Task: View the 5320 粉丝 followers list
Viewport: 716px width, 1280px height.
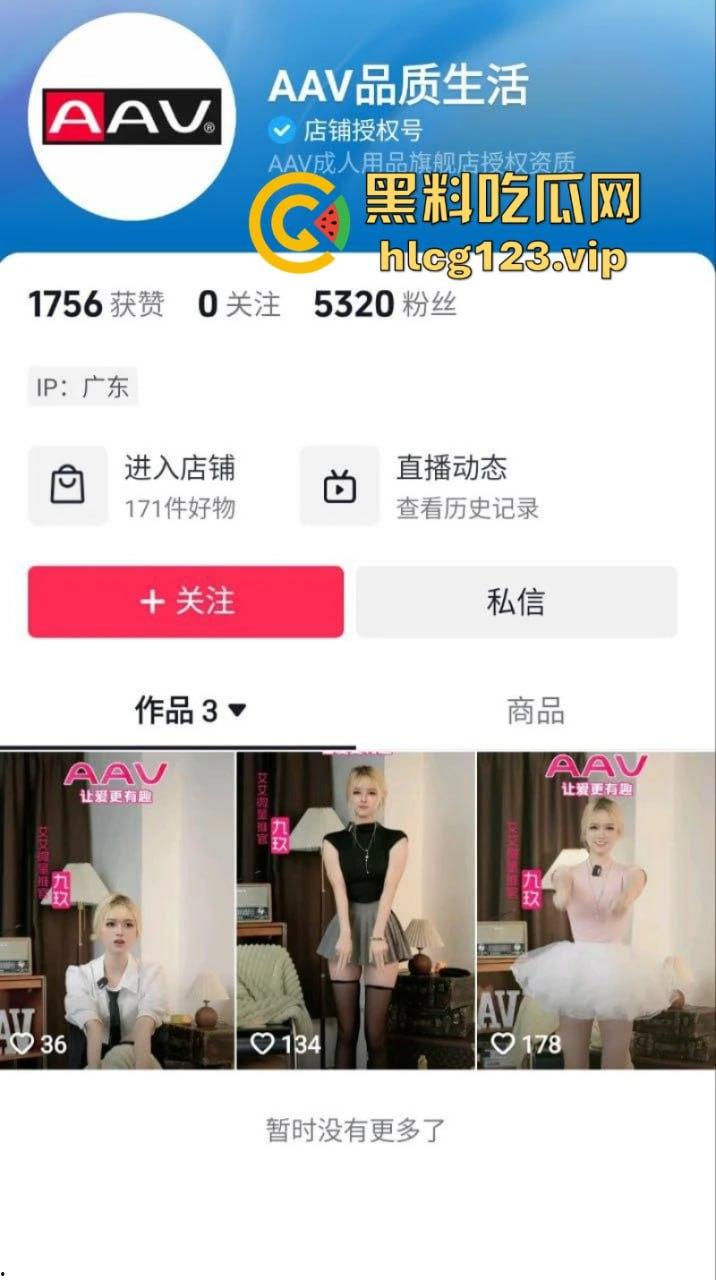Action: 385,305
